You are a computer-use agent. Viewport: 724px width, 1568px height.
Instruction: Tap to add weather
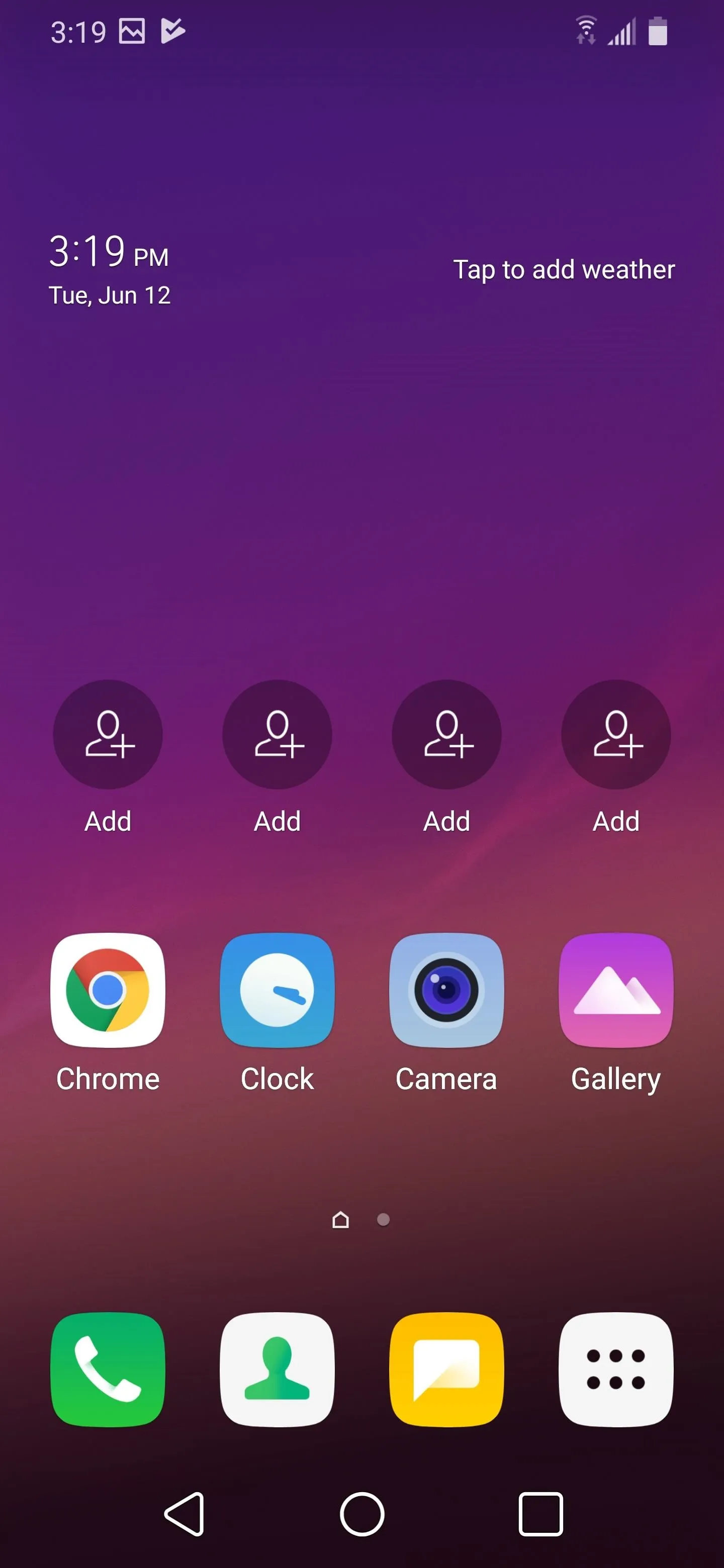click(564, 270)
